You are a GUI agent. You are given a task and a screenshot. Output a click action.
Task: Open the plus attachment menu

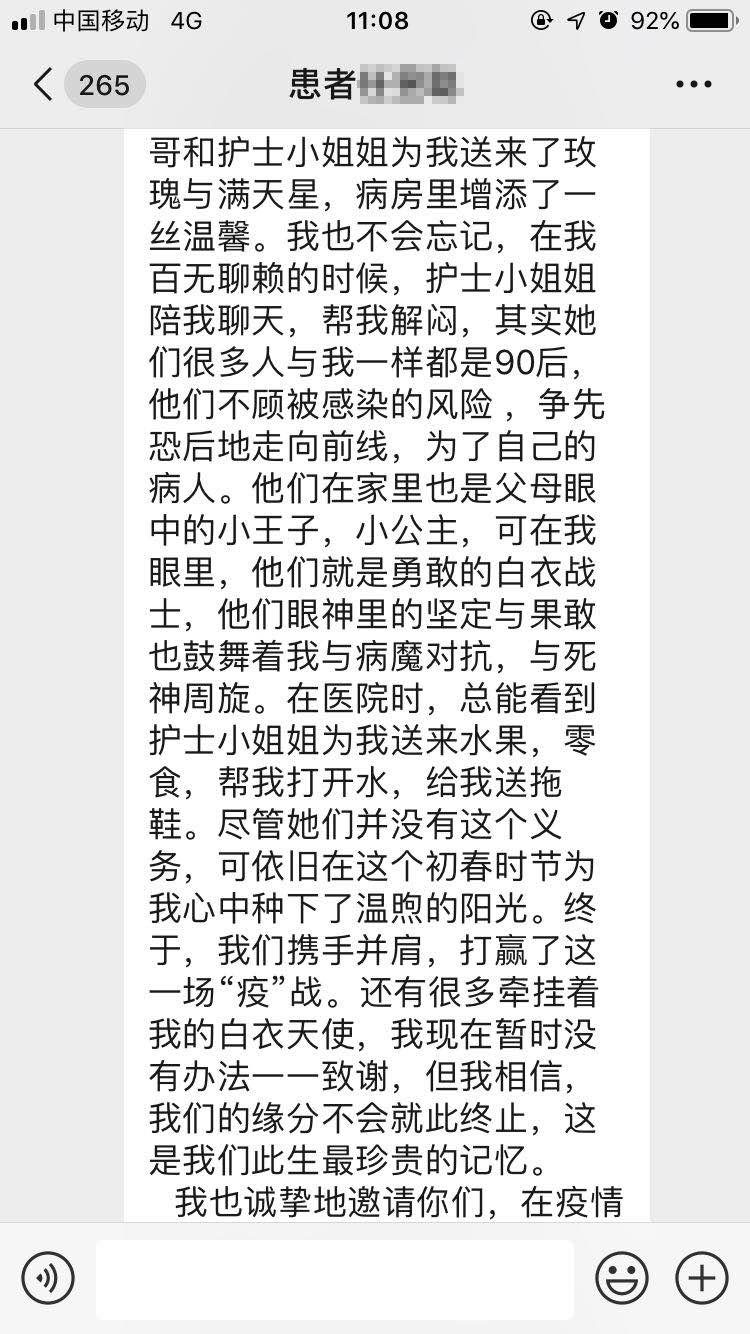point(701,1277)
